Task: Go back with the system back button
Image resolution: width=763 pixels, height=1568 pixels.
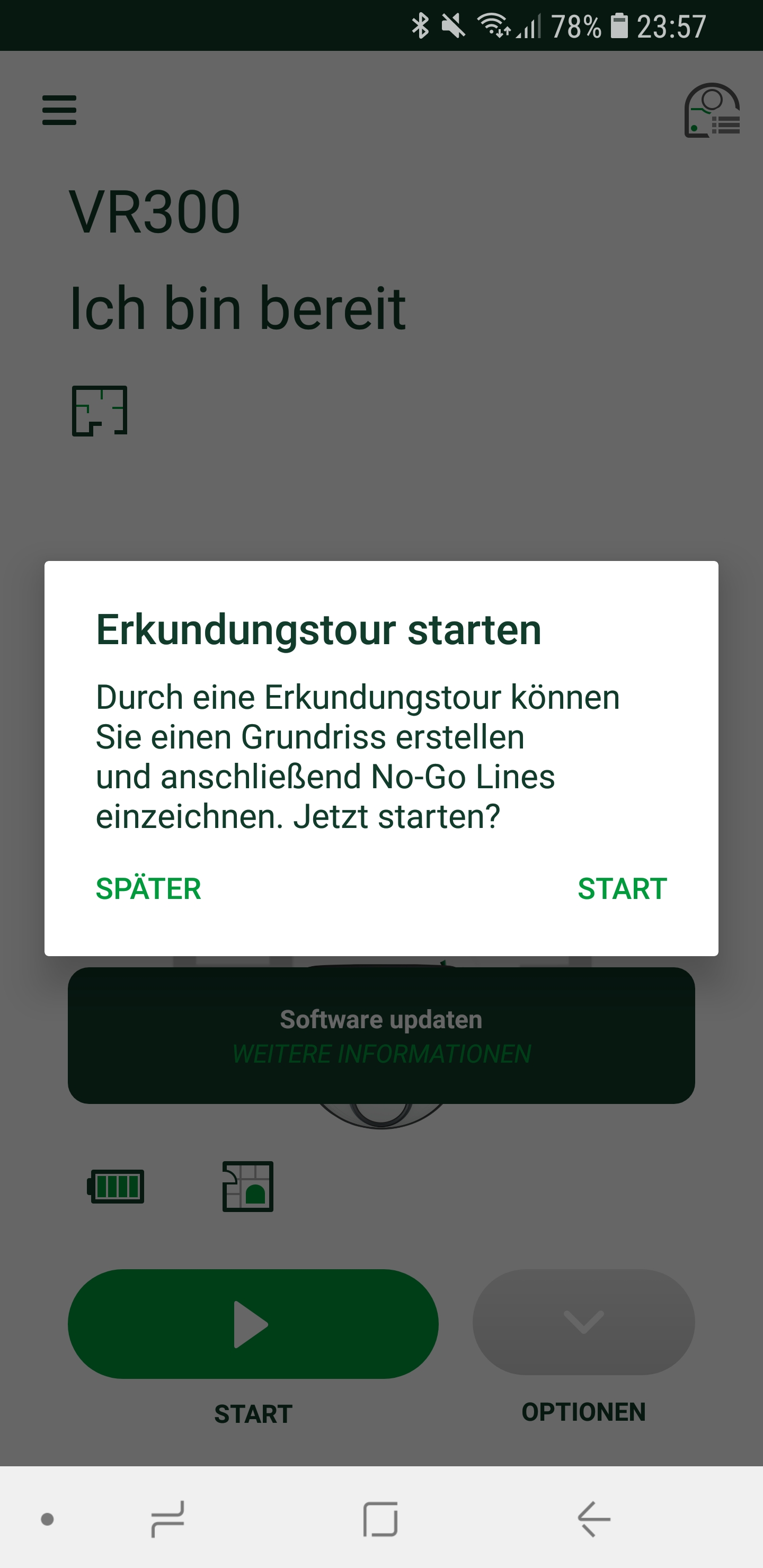Action: pos(594,1519)
